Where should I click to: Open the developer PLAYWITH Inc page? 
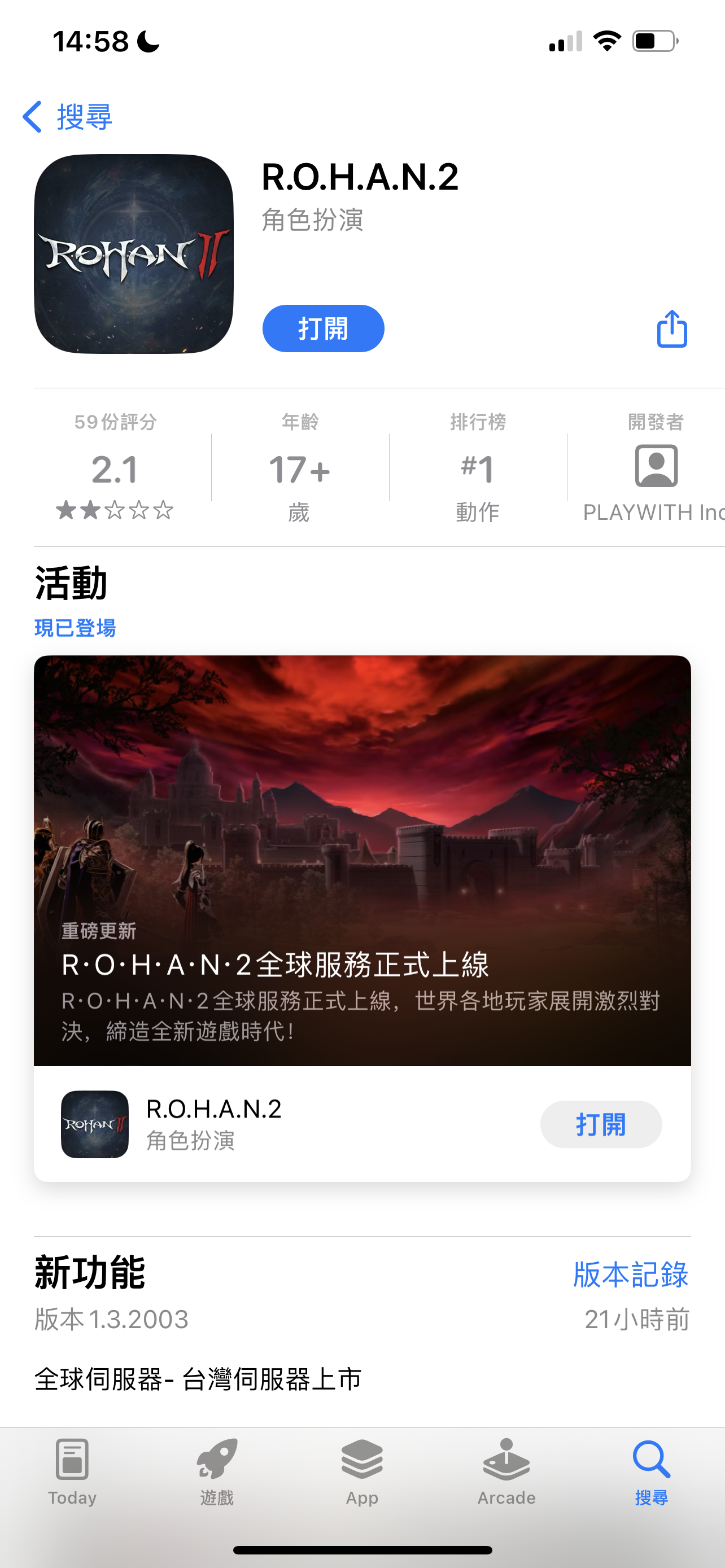(x=654, y=467)
